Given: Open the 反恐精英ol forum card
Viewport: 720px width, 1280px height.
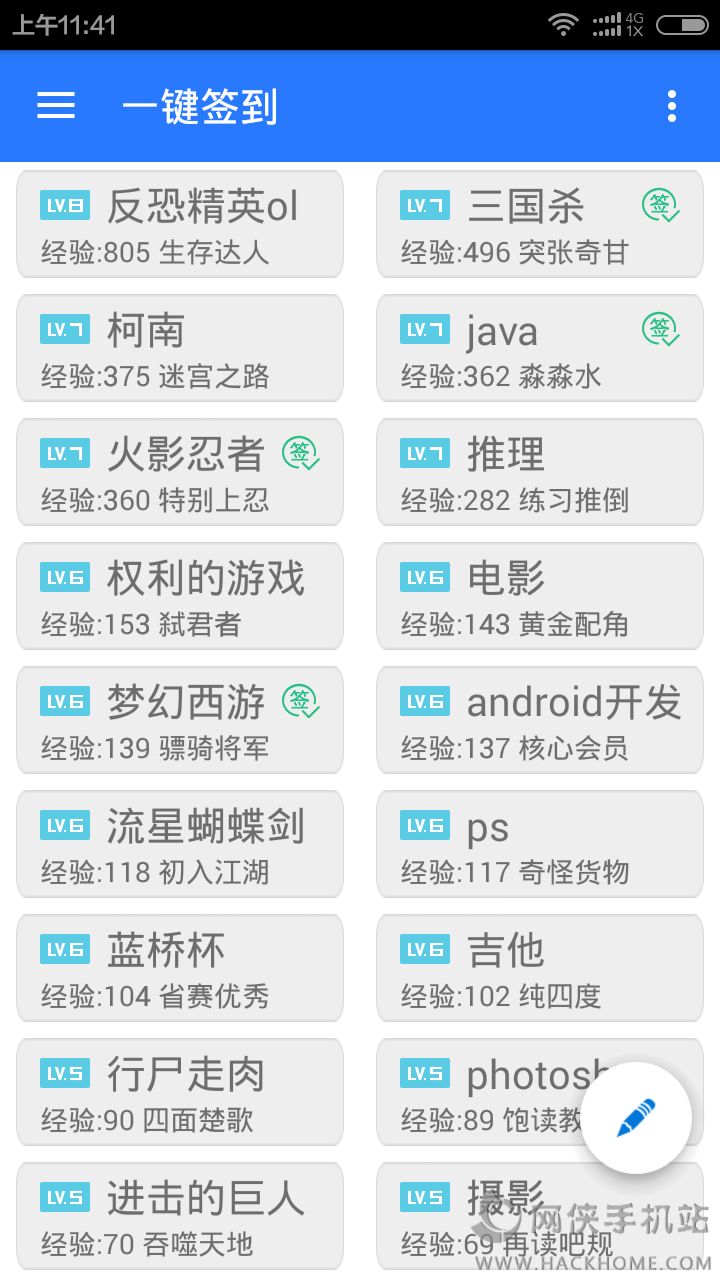Looking at the screenshot, I should coord(180,224).
